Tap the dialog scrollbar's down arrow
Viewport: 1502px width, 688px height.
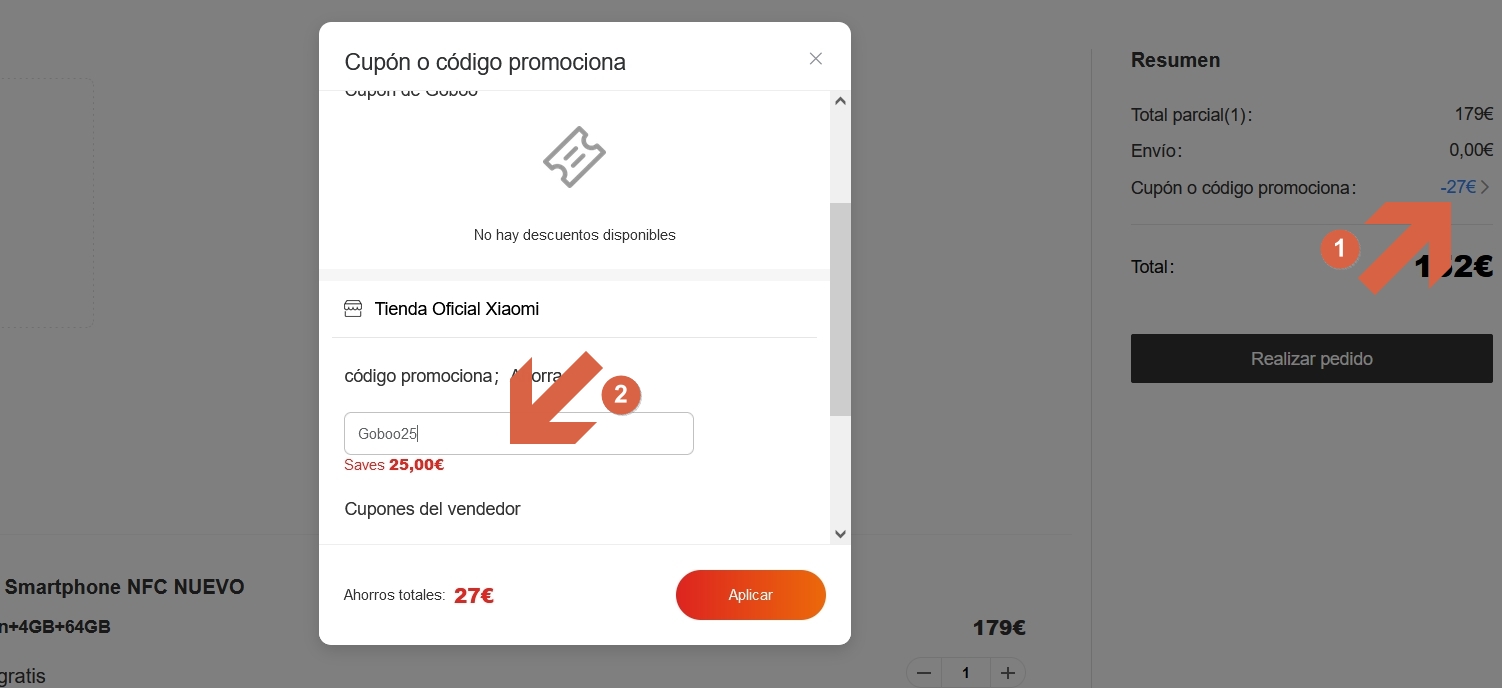[x=840, y=534]
